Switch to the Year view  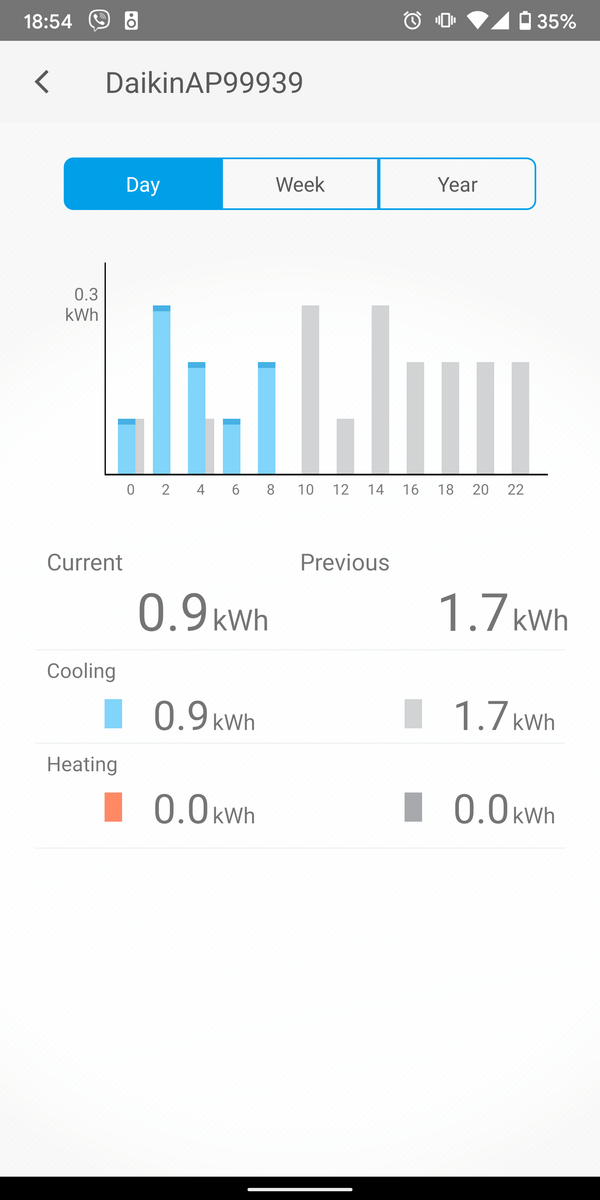click(457, 184)
